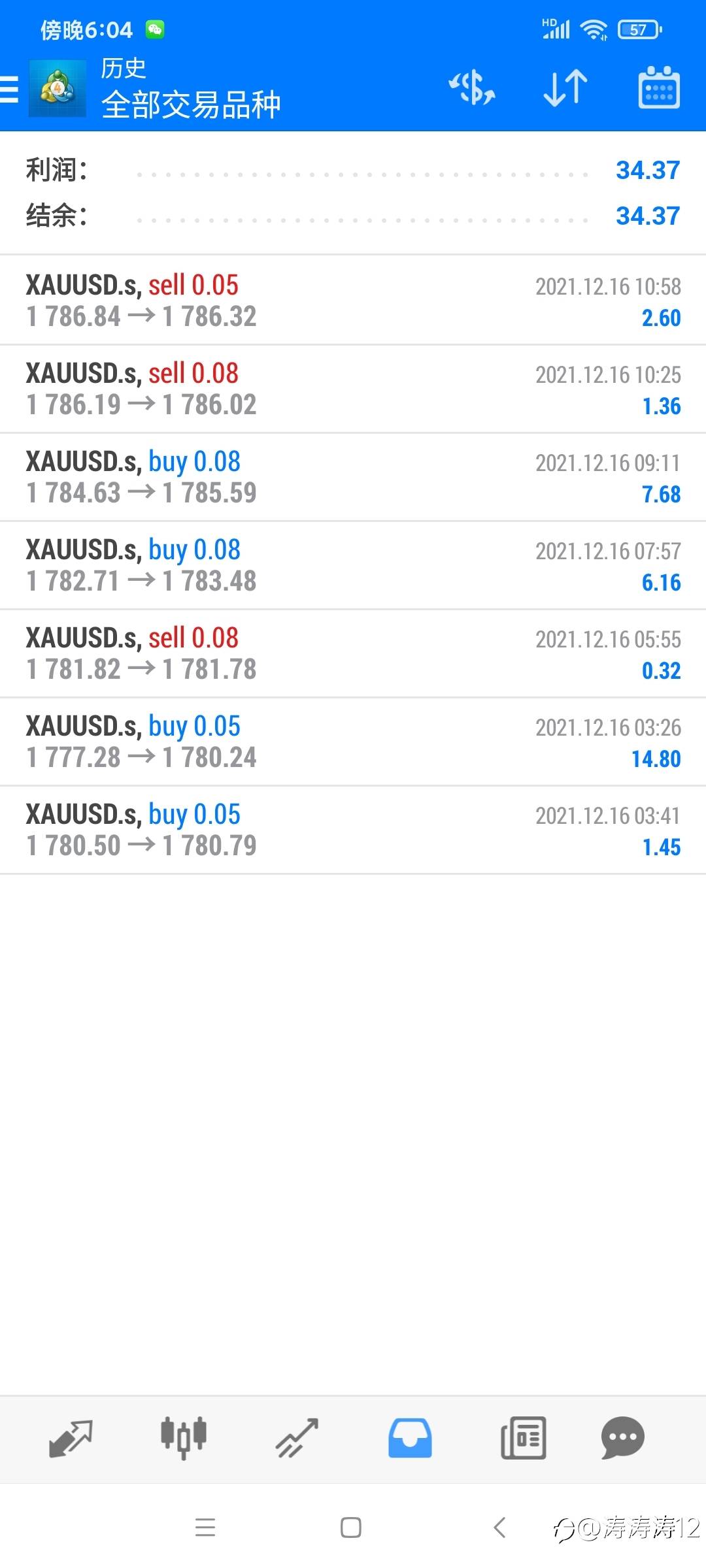Open the sort order arrows
Image resolution: width=706 pixels, height=1568 pixels.
click(x=565, y=88)
